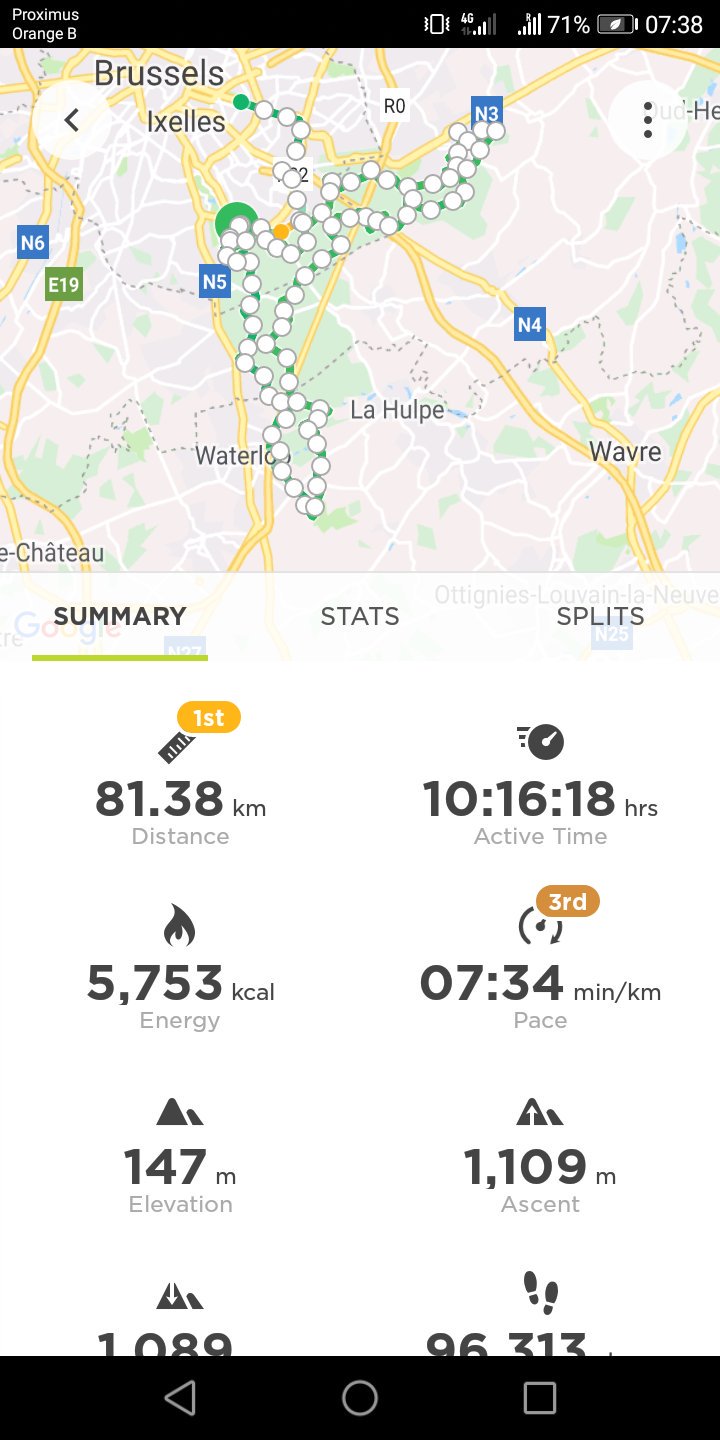Tap the 3rd place pace badge
The image size is (720, 1440).
(x=567, y=901)
